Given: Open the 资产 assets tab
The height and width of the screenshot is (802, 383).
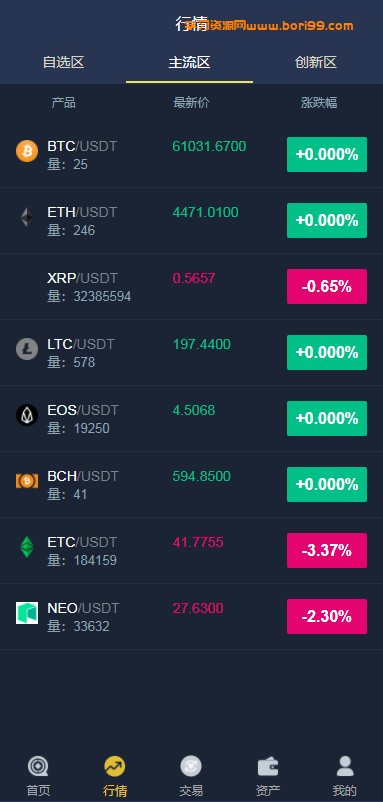Looking at the screenshot, I should [268, 776].
